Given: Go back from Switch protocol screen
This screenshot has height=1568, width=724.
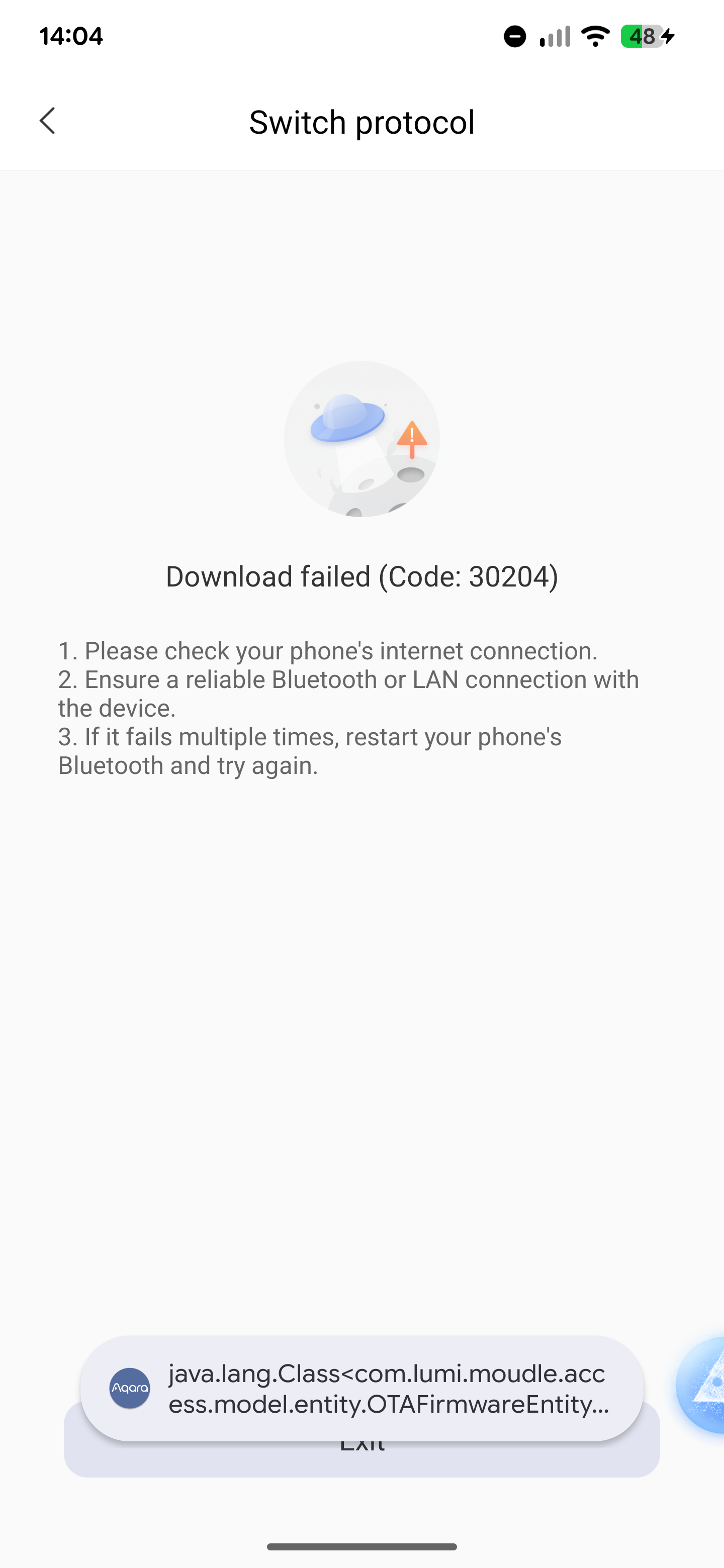Looking at the screenshot, I should coord(47,121).
